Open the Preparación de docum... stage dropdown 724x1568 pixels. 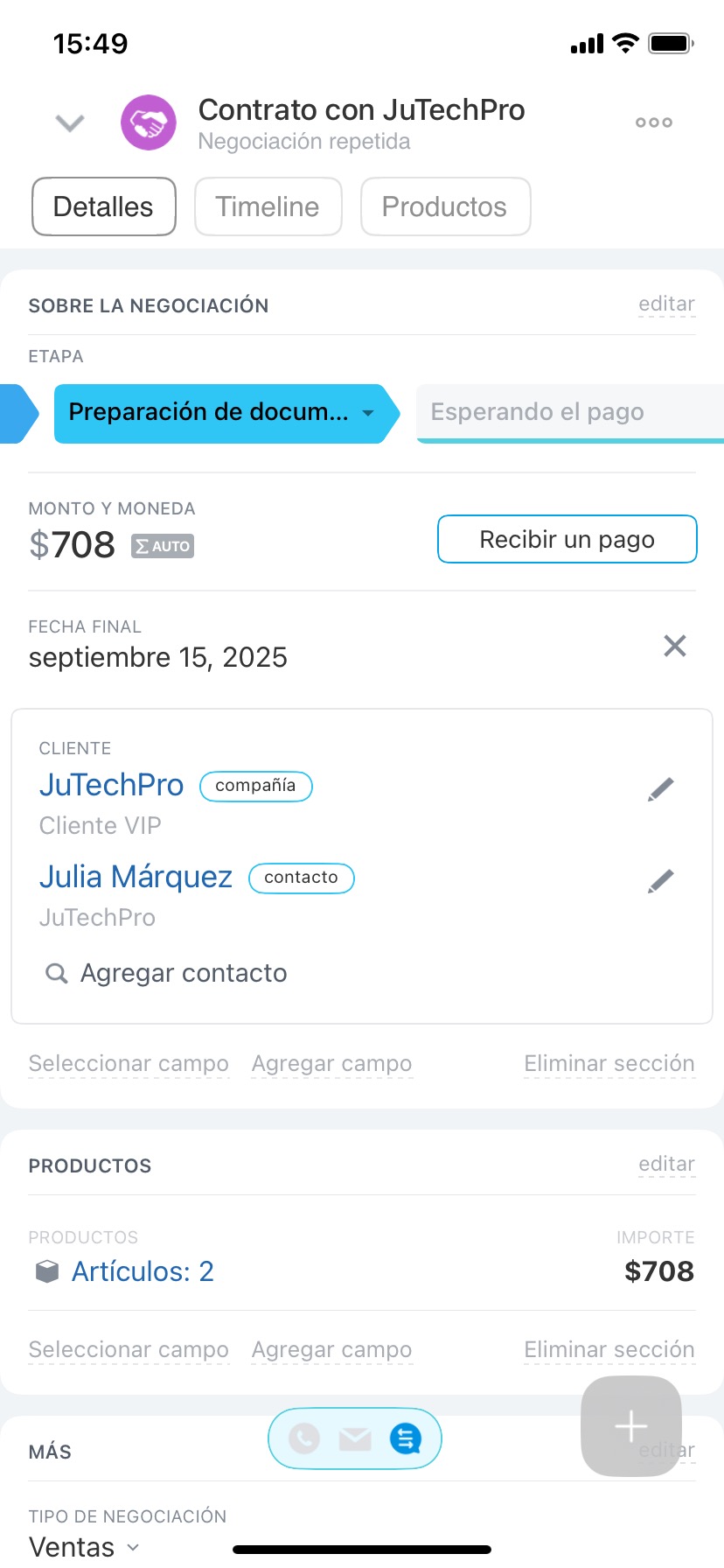click(221, 413)
